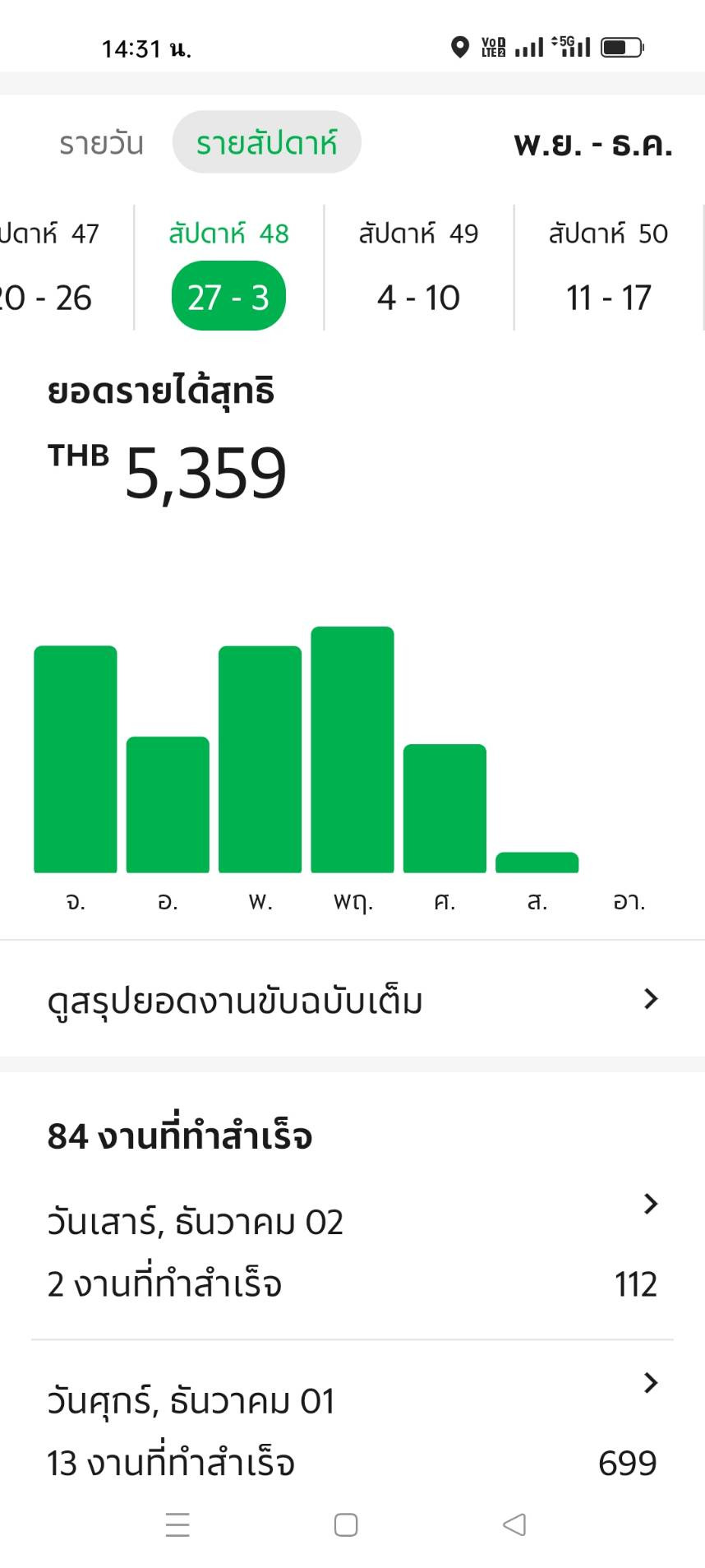The height and width of the screenshot is (1568, 705).
Task: Tap the system back button
Action: (514, 1524)
